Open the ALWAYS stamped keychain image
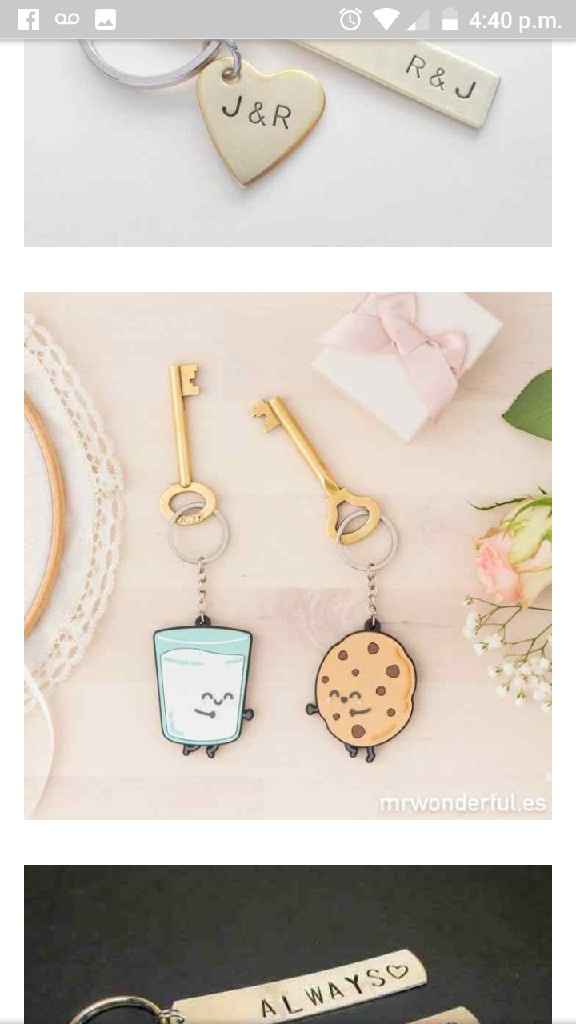This screenshot has width=576, height=1024. coord(288,944)
